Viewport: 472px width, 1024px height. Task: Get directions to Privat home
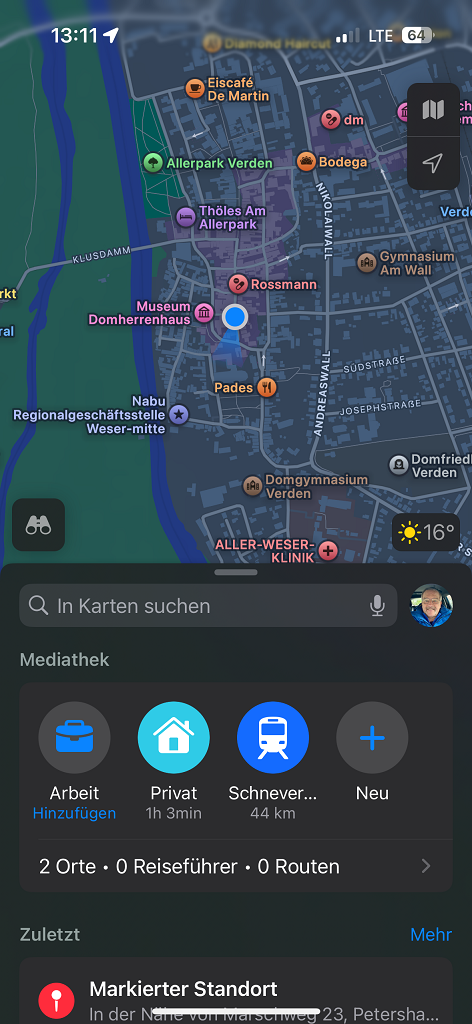174,761
